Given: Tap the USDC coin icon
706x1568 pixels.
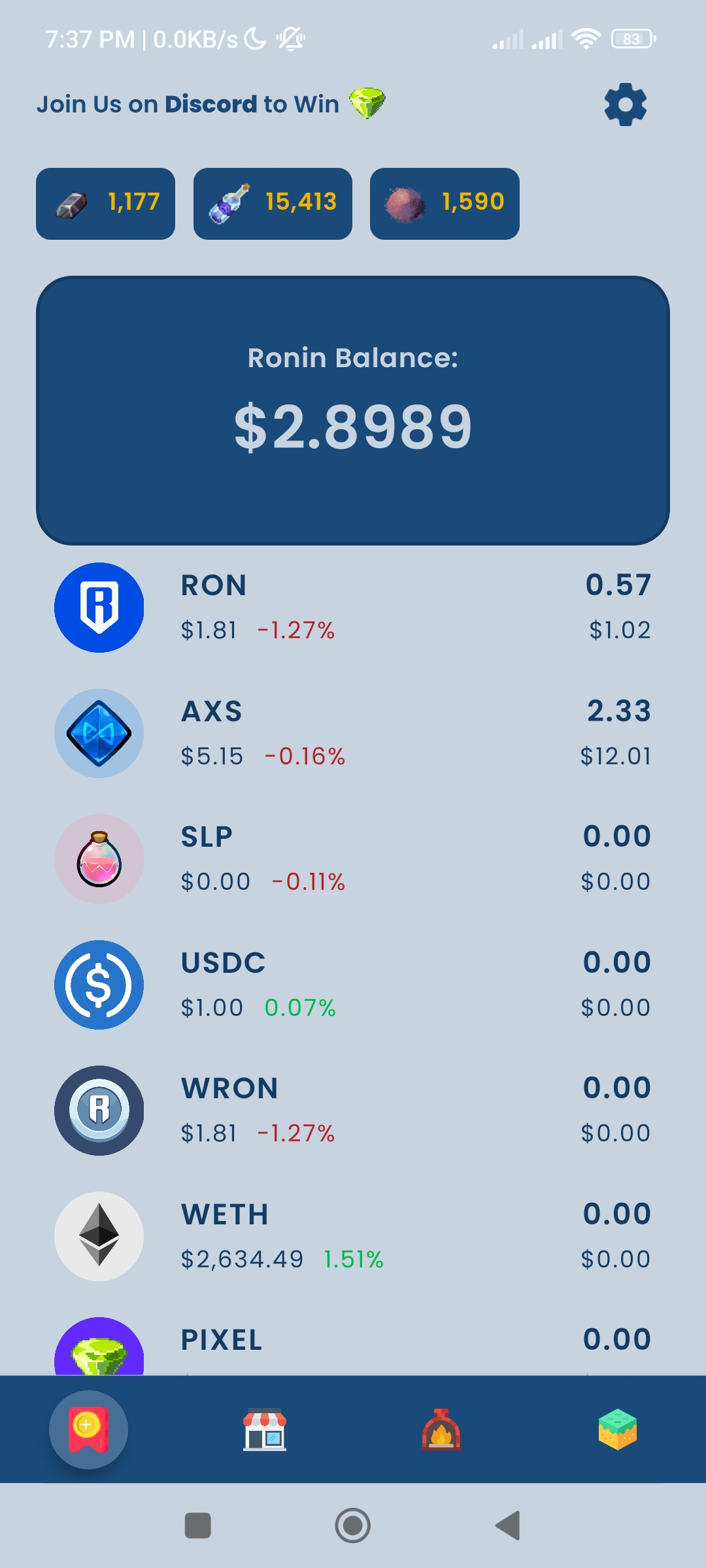Looking at the screenshot, I should pyautogui.click(x=99, y=985).
